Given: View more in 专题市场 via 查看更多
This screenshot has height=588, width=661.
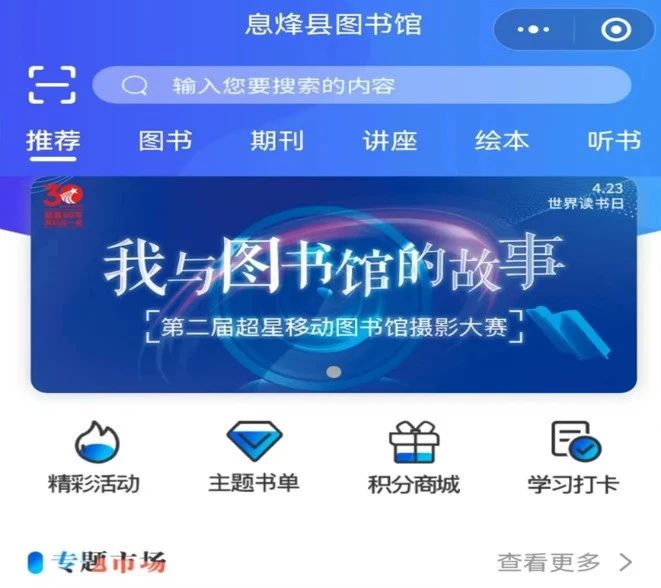Looking at the screenshot, I should pyautogui.click(x=565, y=562).
